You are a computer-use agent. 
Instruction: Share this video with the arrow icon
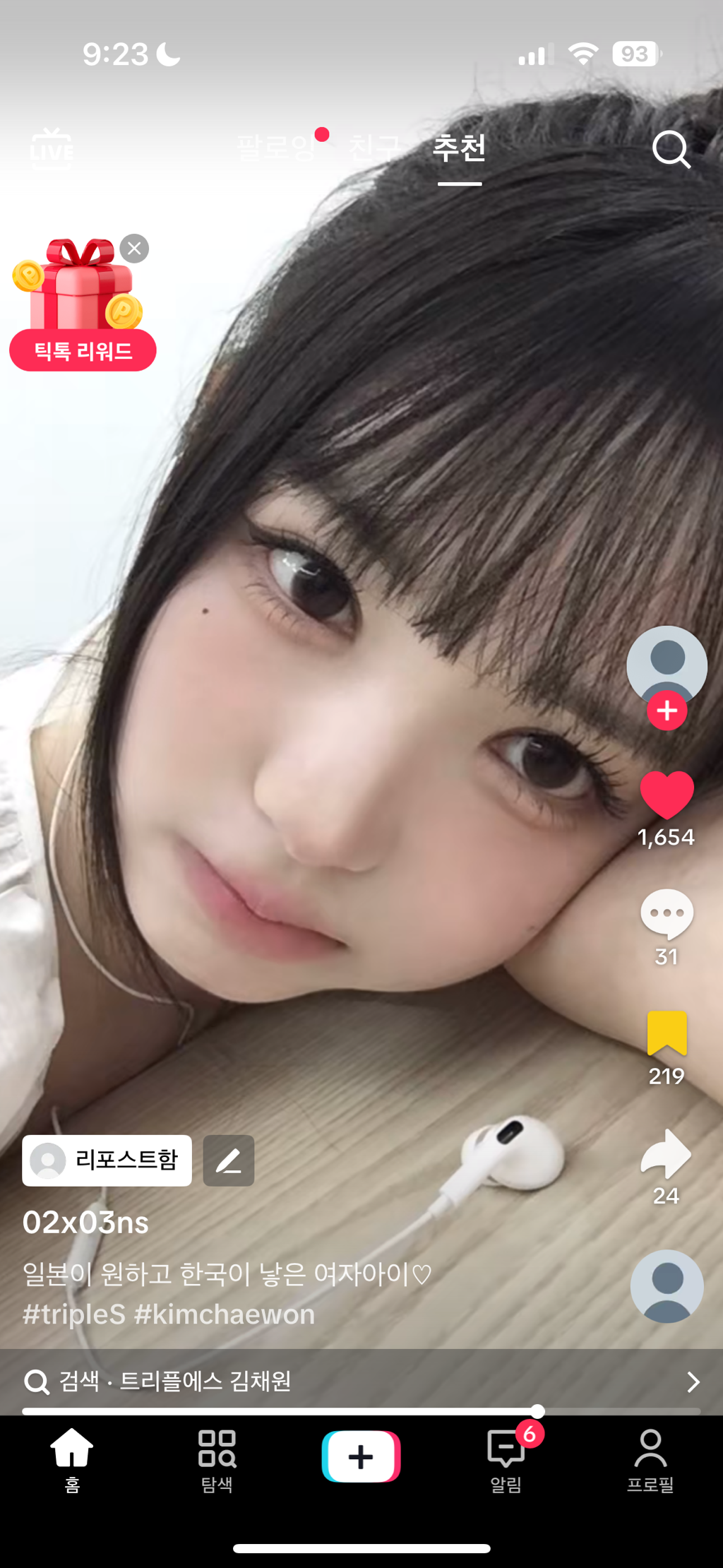(x=667, y=1154)
